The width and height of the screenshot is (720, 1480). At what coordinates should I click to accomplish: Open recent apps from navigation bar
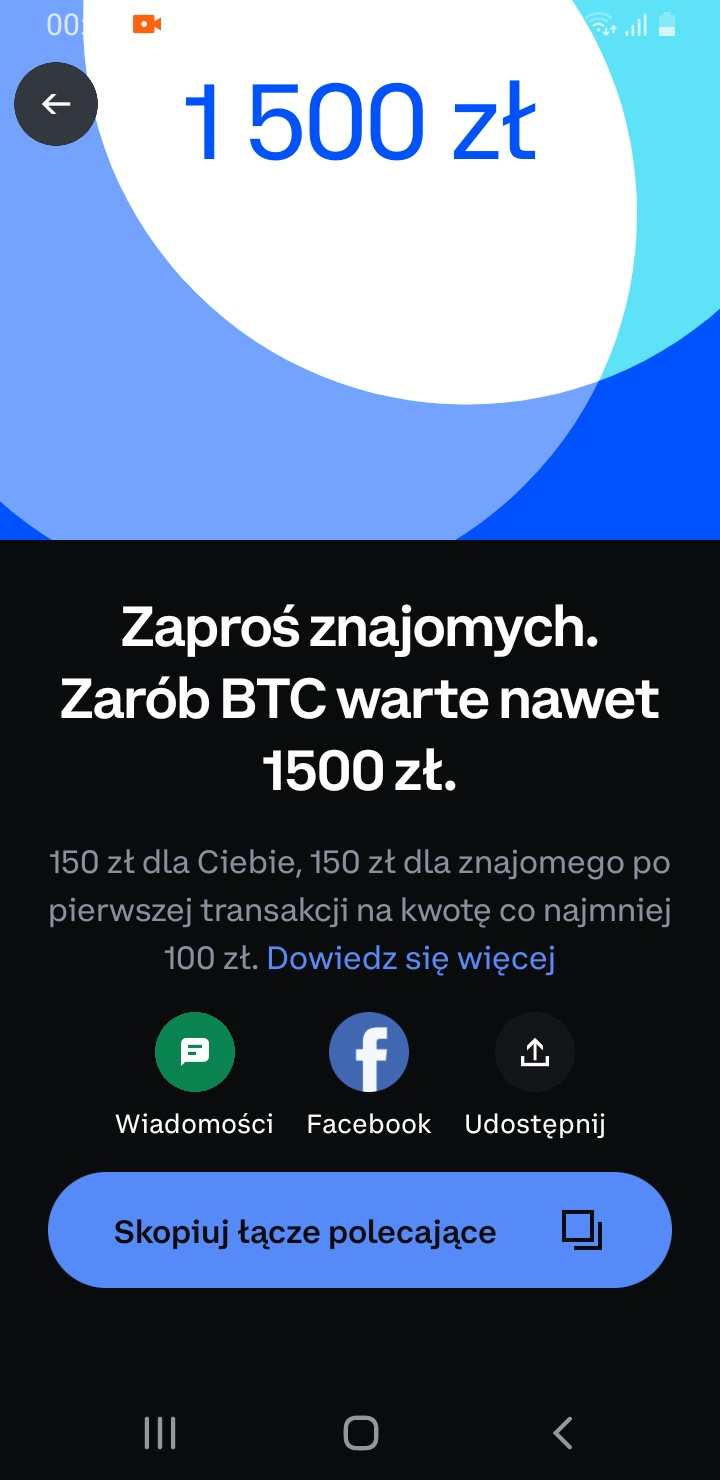160,1433
